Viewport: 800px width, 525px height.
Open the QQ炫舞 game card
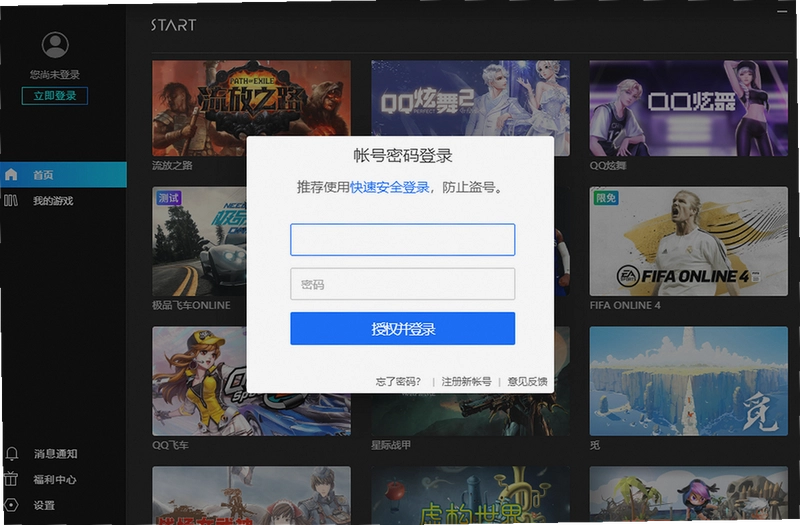pyautogui.click(x=689, y=108)
